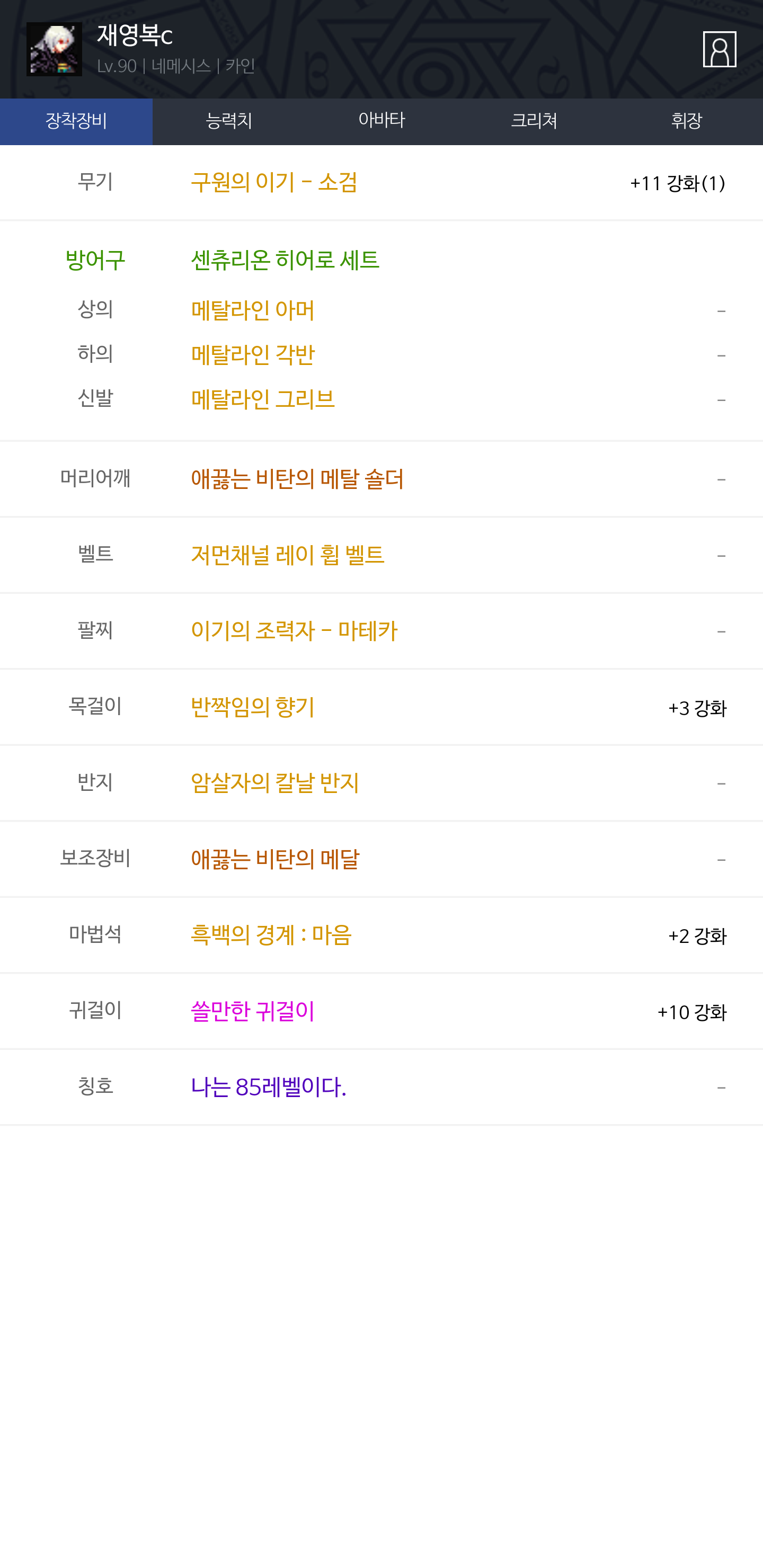Open the profile icon in the header
This screenshot has height=1568, width=763.
(719, 49)
